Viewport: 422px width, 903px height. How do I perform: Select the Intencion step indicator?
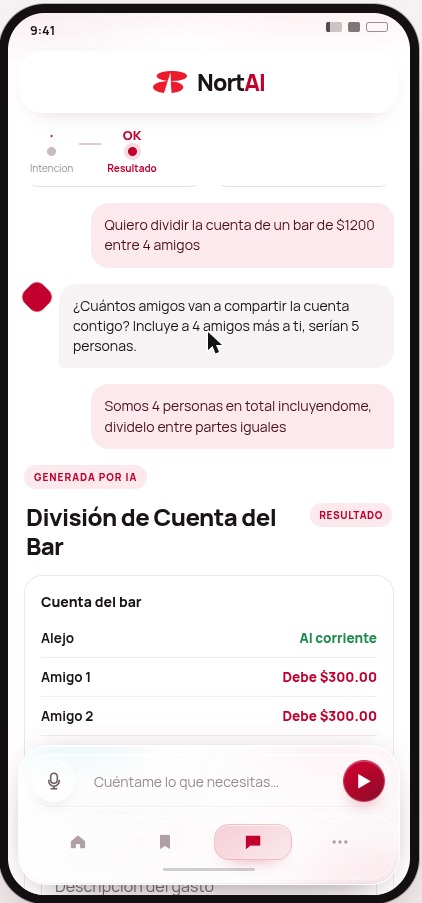[x=51, y=154]
